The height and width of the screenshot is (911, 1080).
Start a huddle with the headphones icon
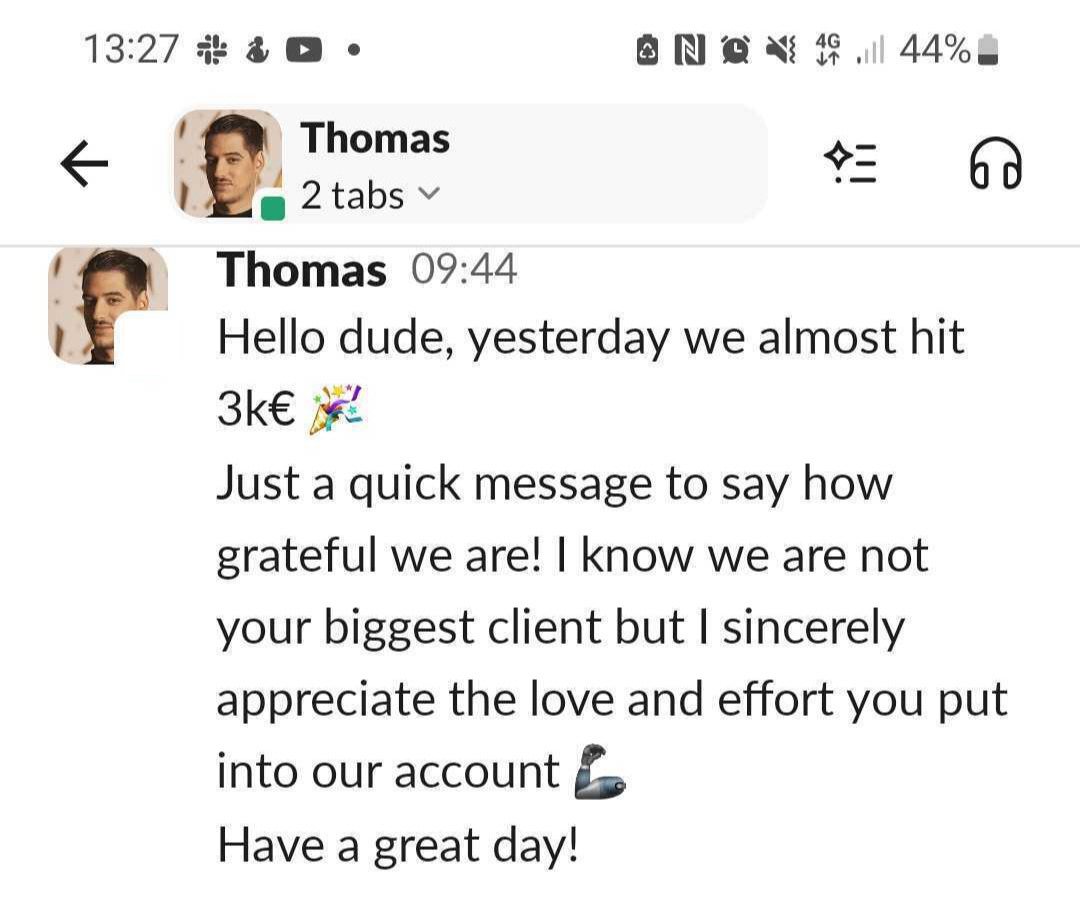pos(995,163)
